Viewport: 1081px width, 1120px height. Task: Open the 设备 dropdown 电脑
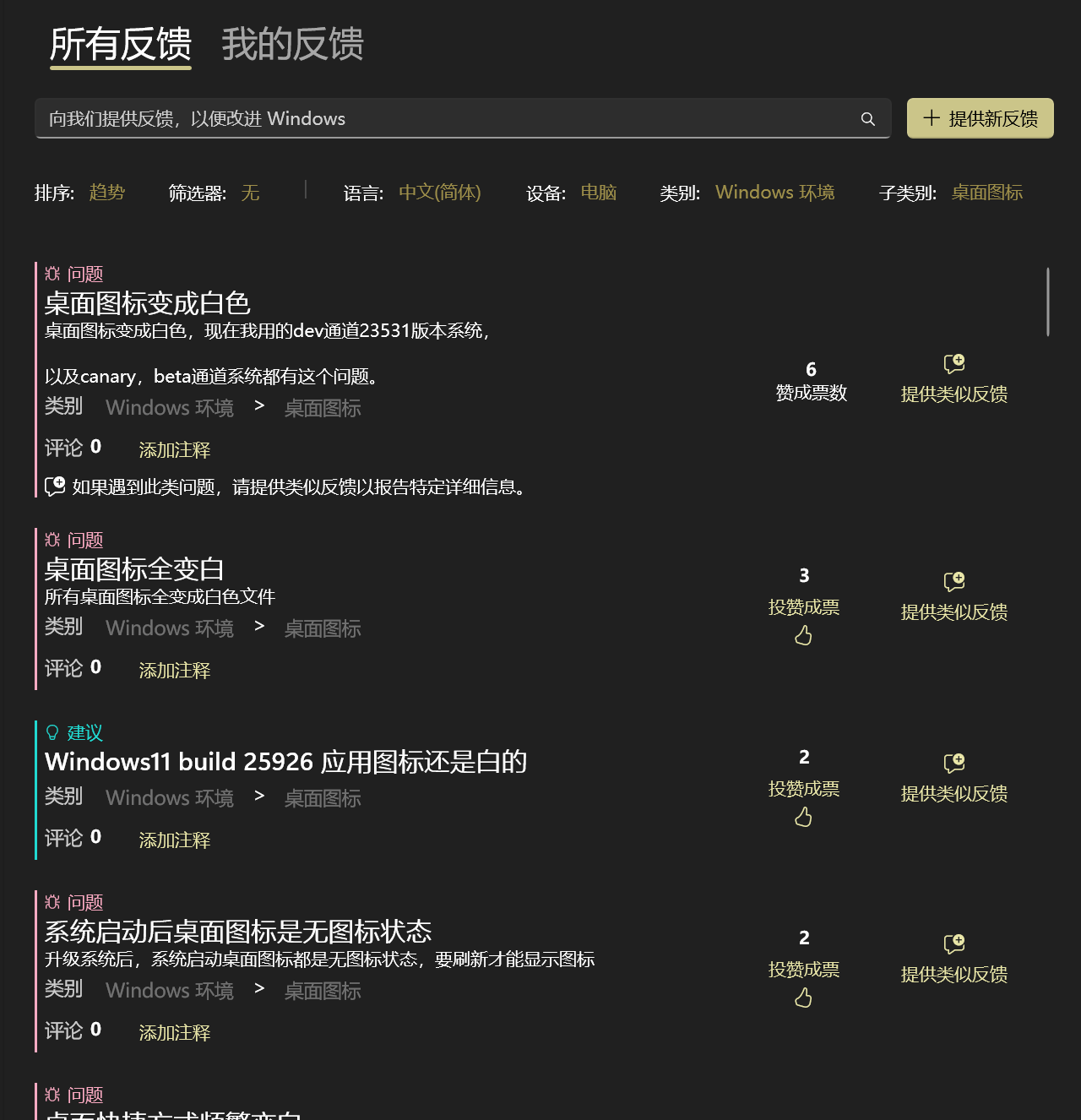pyautogui.click(x=598, y=193)
